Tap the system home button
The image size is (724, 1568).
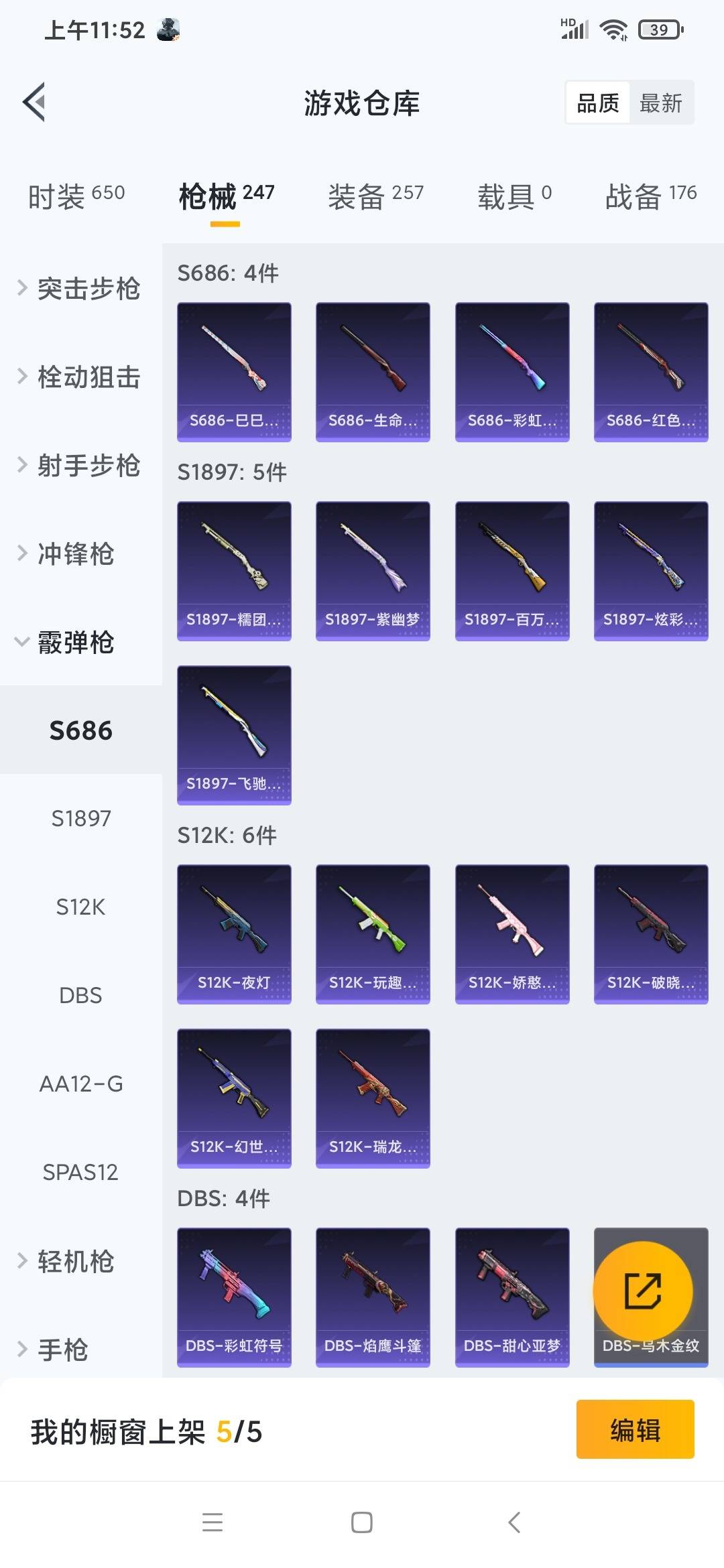[x=362, y=1522]
